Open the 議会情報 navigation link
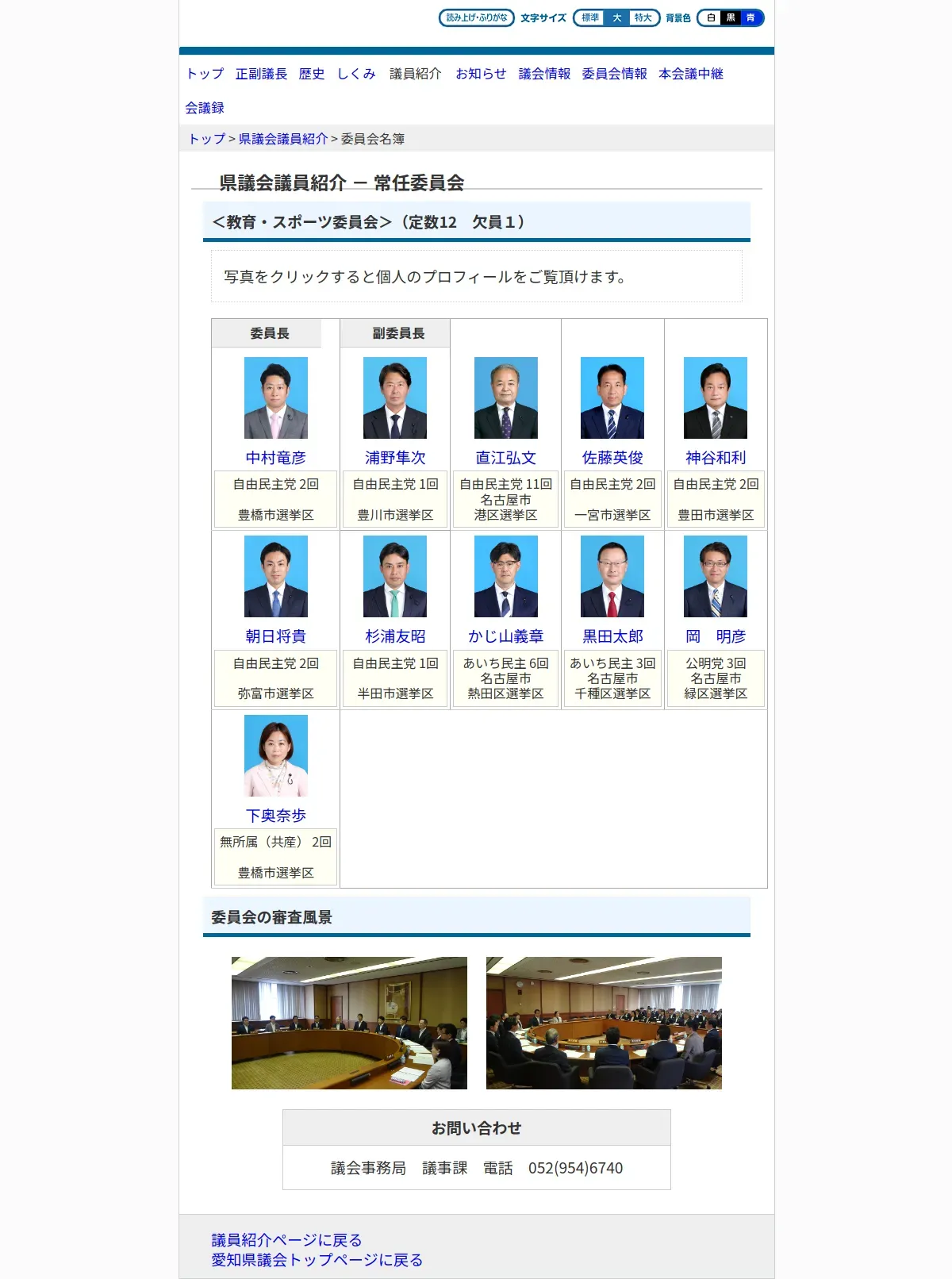Image resolution: width=952 pixels, height=1279 pixels. (x=544, y=74)
